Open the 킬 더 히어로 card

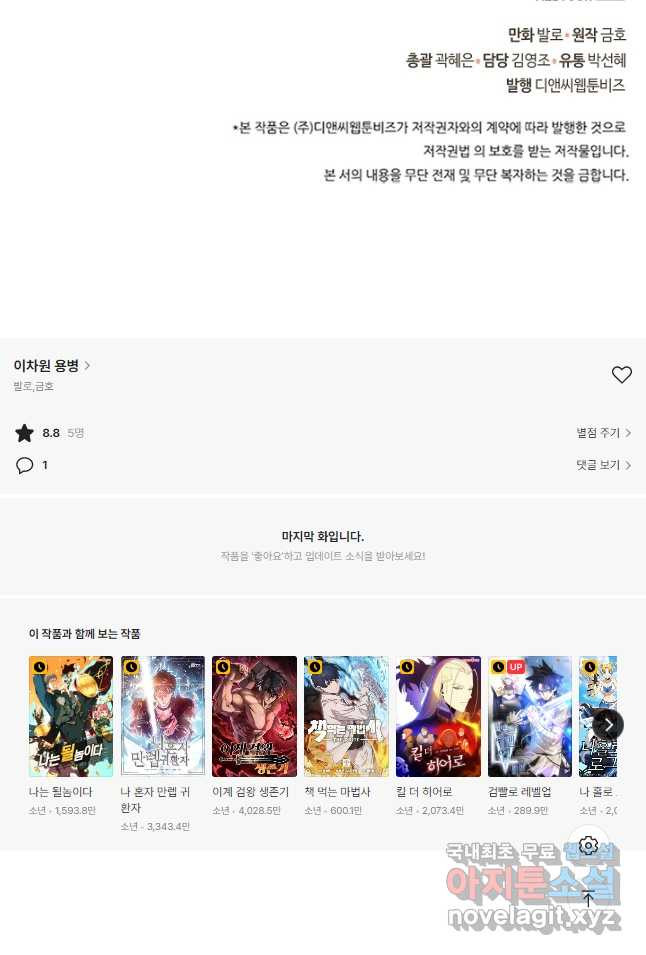click(438, 716)
